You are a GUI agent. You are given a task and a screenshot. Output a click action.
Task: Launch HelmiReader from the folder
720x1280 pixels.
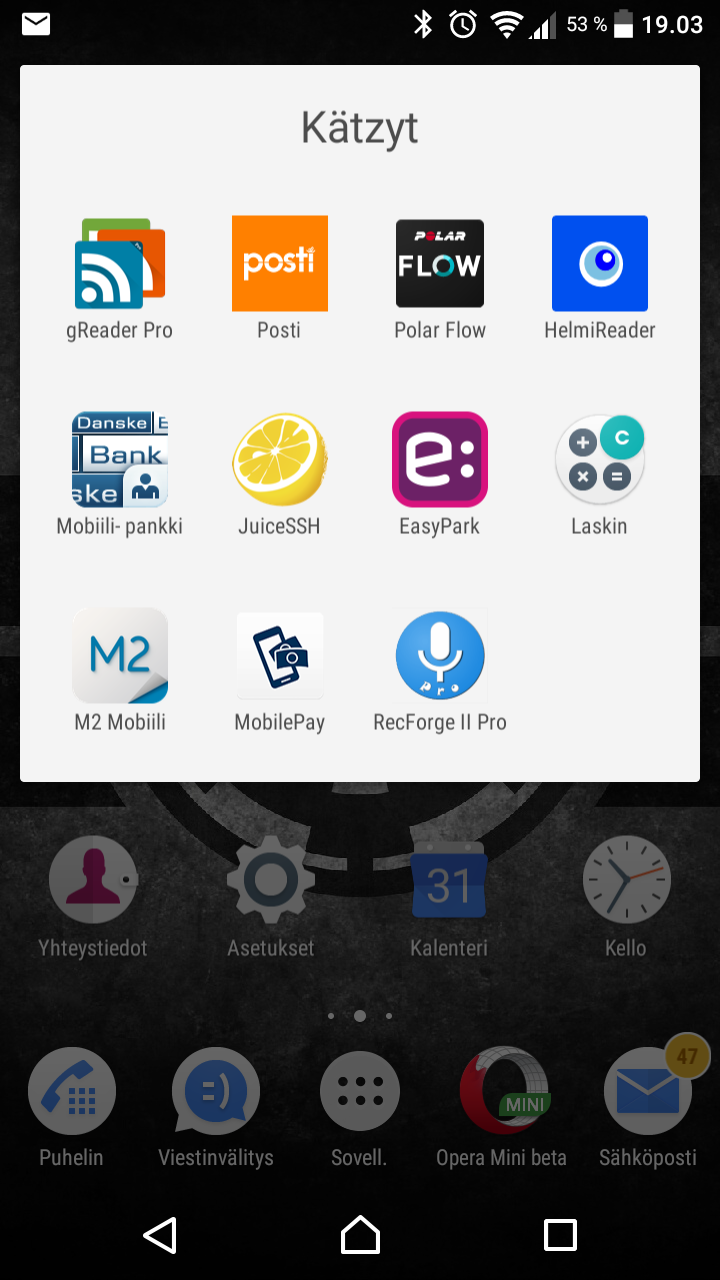click(x=600, y=264)
